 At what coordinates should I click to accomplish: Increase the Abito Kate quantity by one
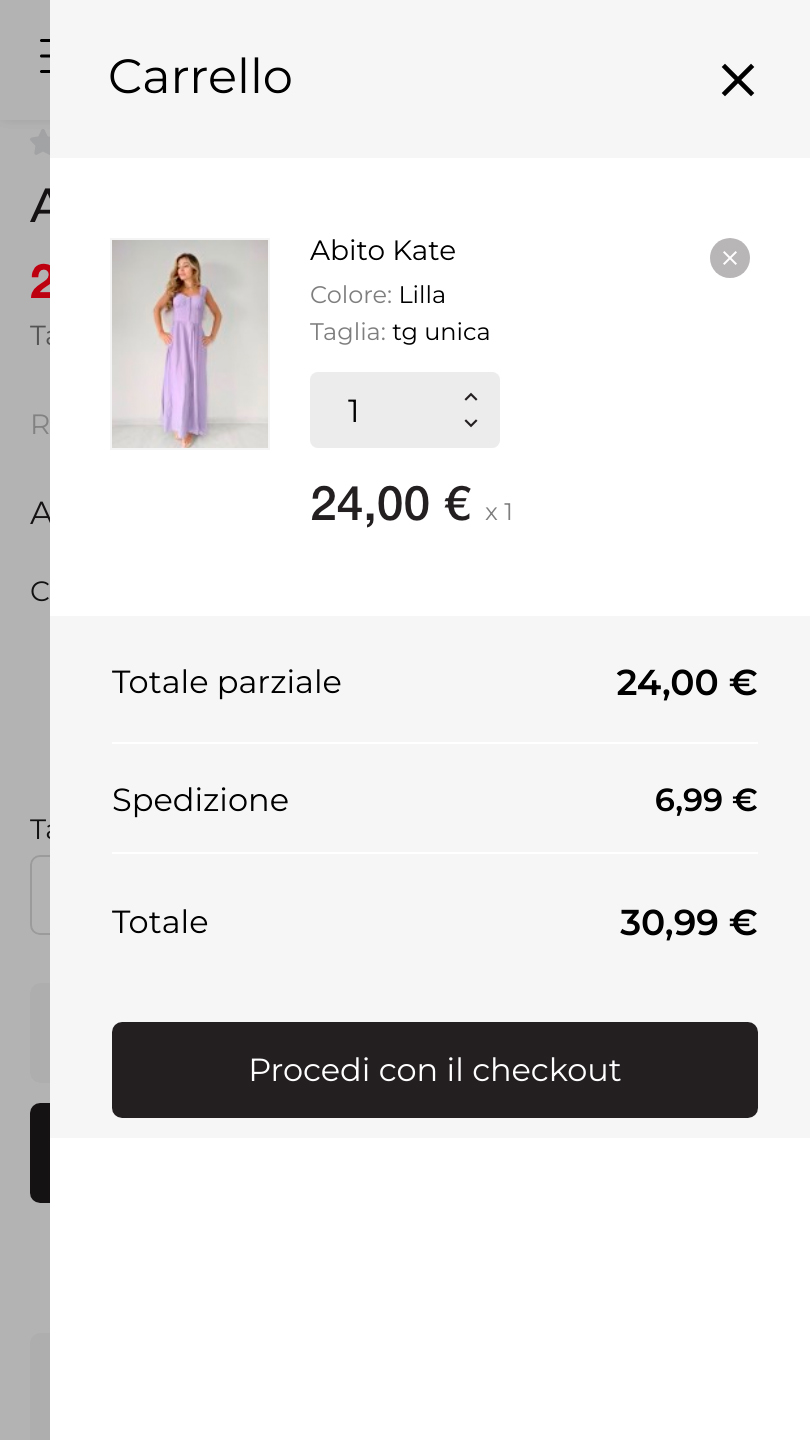click(471, 398)
